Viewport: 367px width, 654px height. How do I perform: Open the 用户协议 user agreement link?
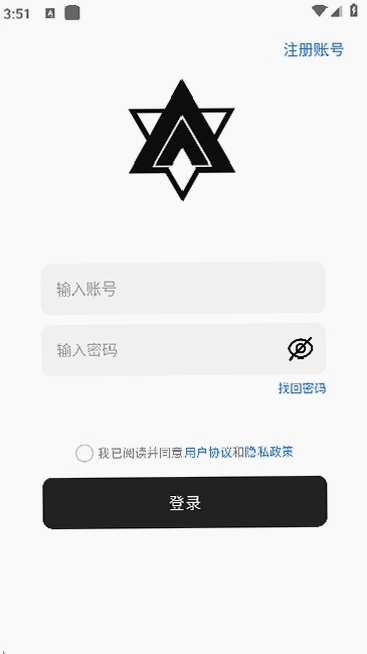[208, 452]
